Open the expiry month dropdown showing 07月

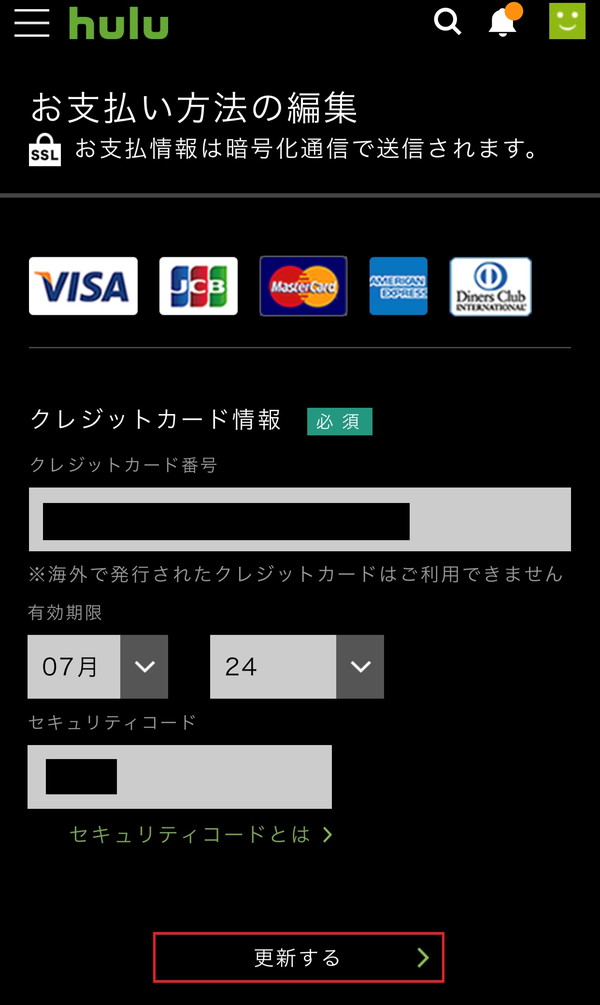pos(98,667)
